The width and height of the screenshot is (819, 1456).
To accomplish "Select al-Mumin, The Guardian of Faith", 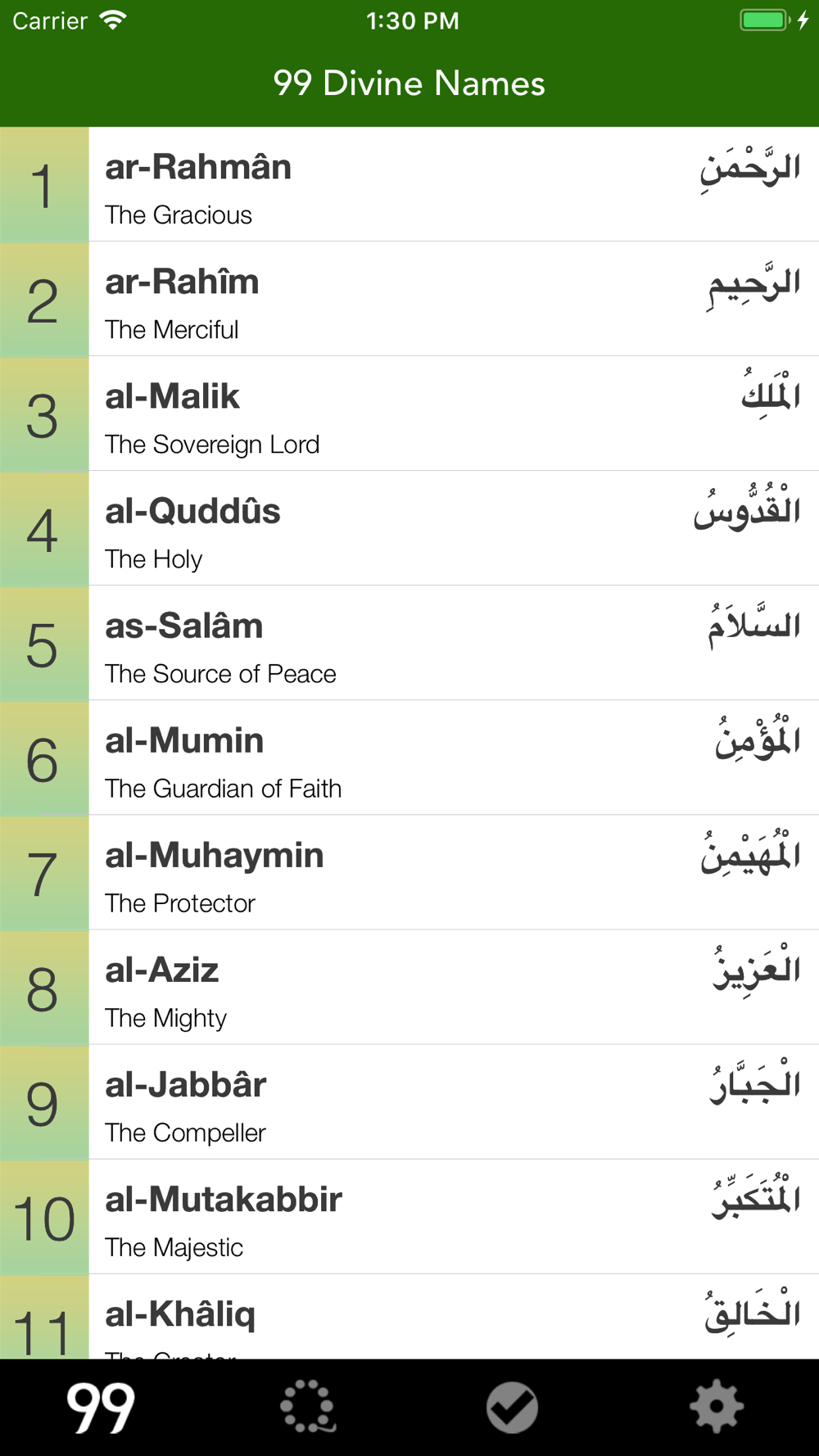I will tap(409, 758).
